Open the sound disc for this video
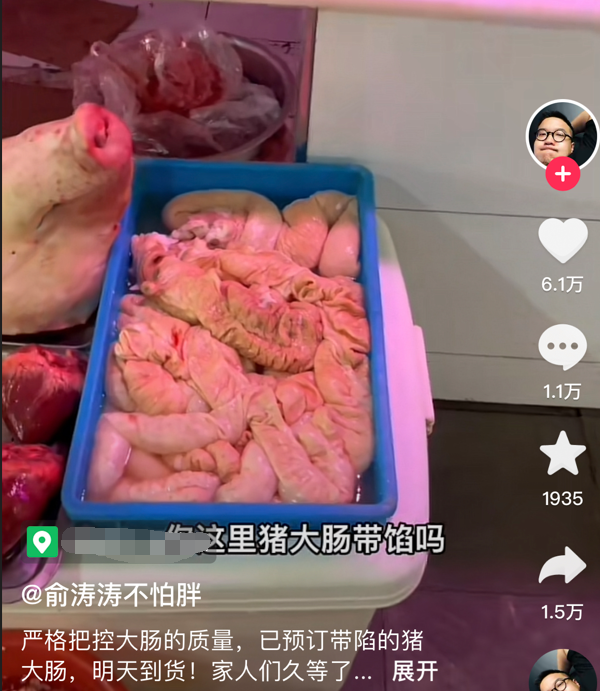This screenshot has width=600, height=691. (x=562, y=672)
